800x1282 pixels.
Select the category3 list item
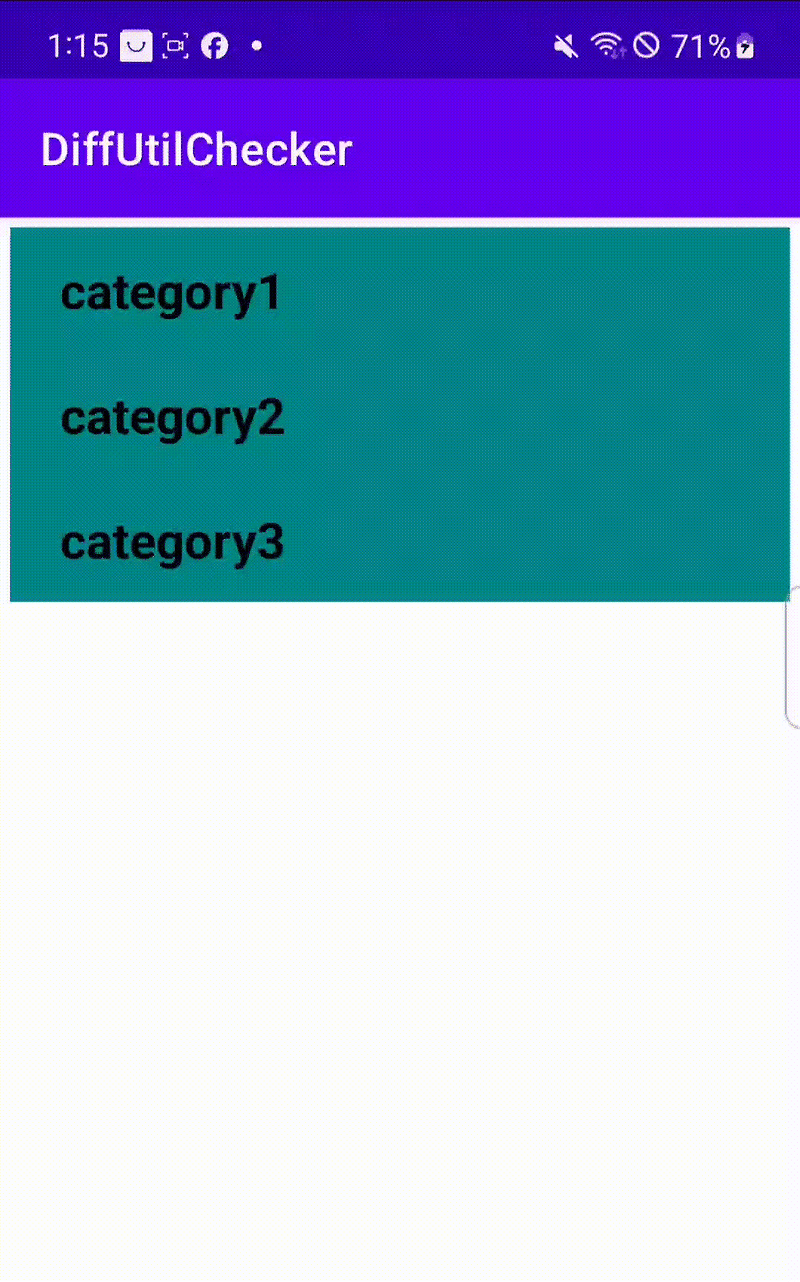click(x=172, y=543)
